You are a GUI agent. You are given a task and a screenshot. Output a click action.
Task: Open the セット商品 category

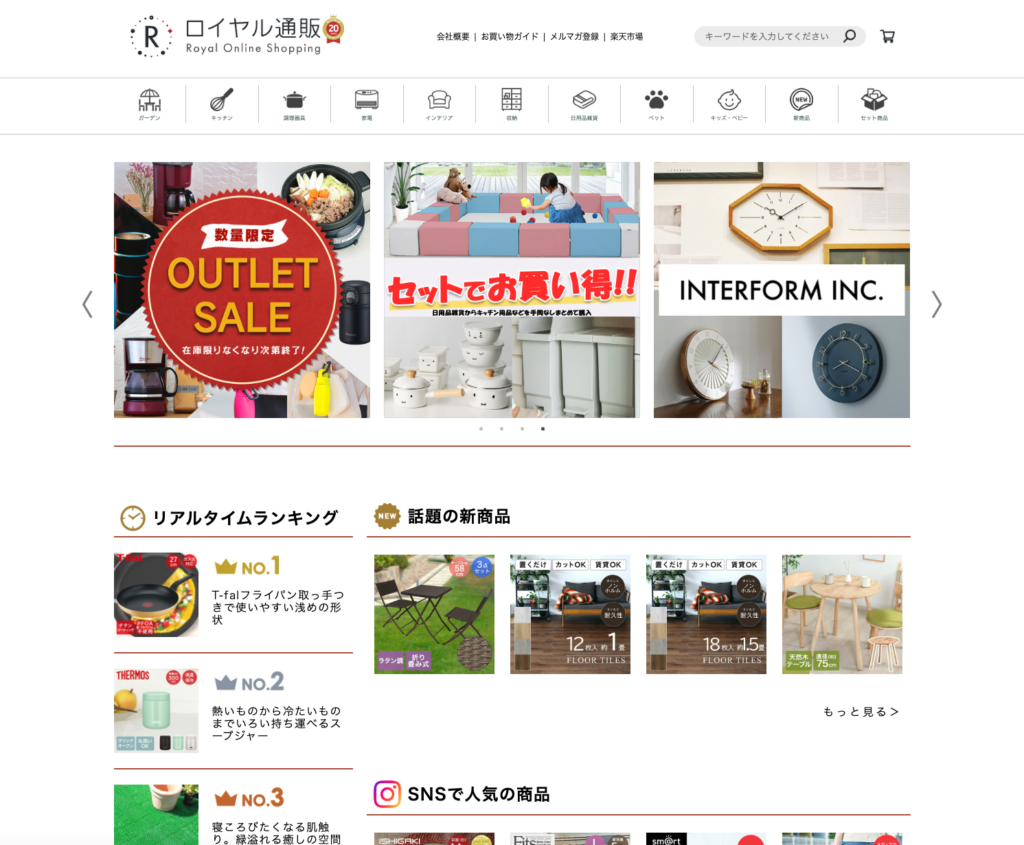[x=874, y=105]
